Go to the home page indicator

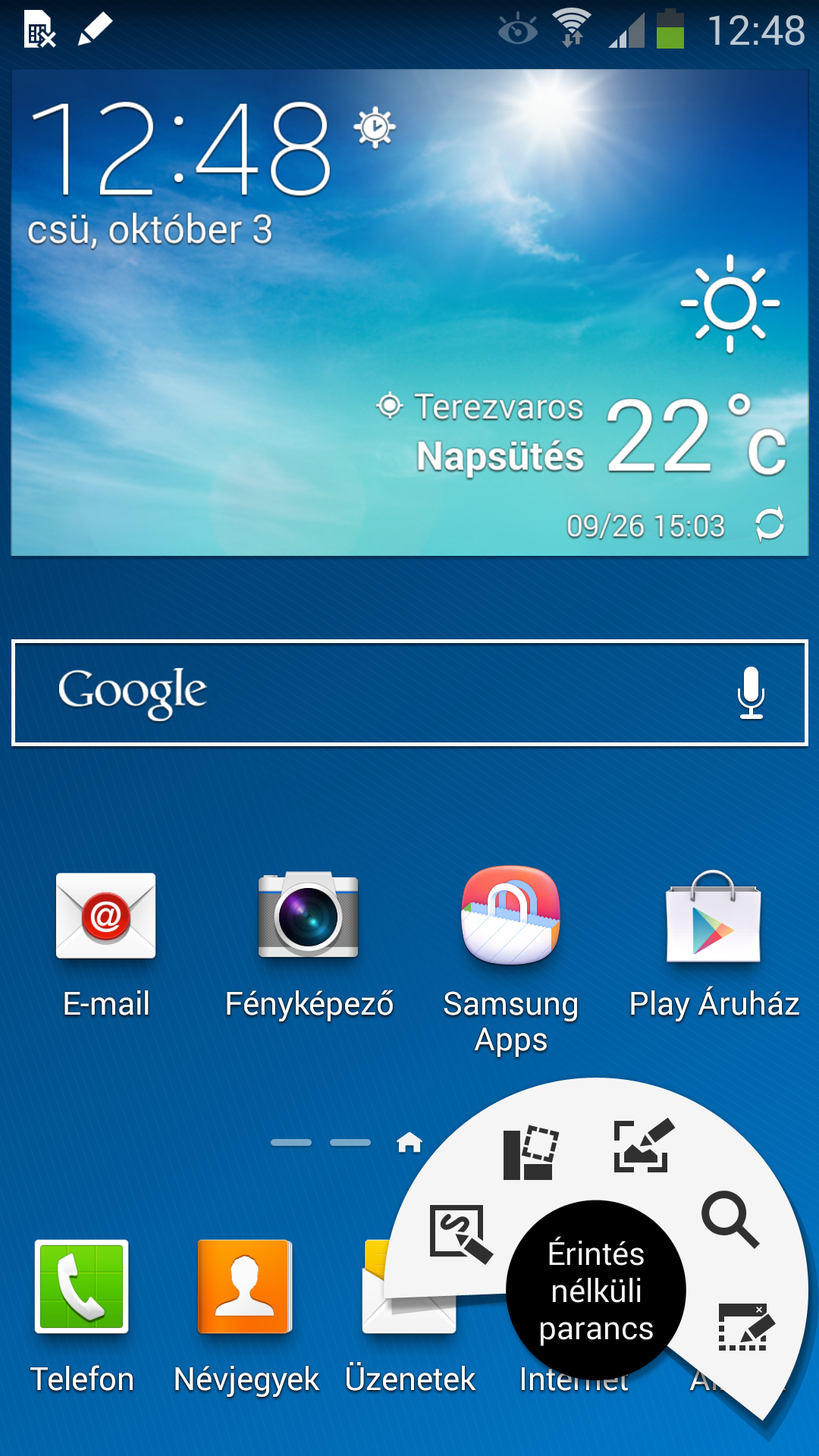(x=409, y=1142)
